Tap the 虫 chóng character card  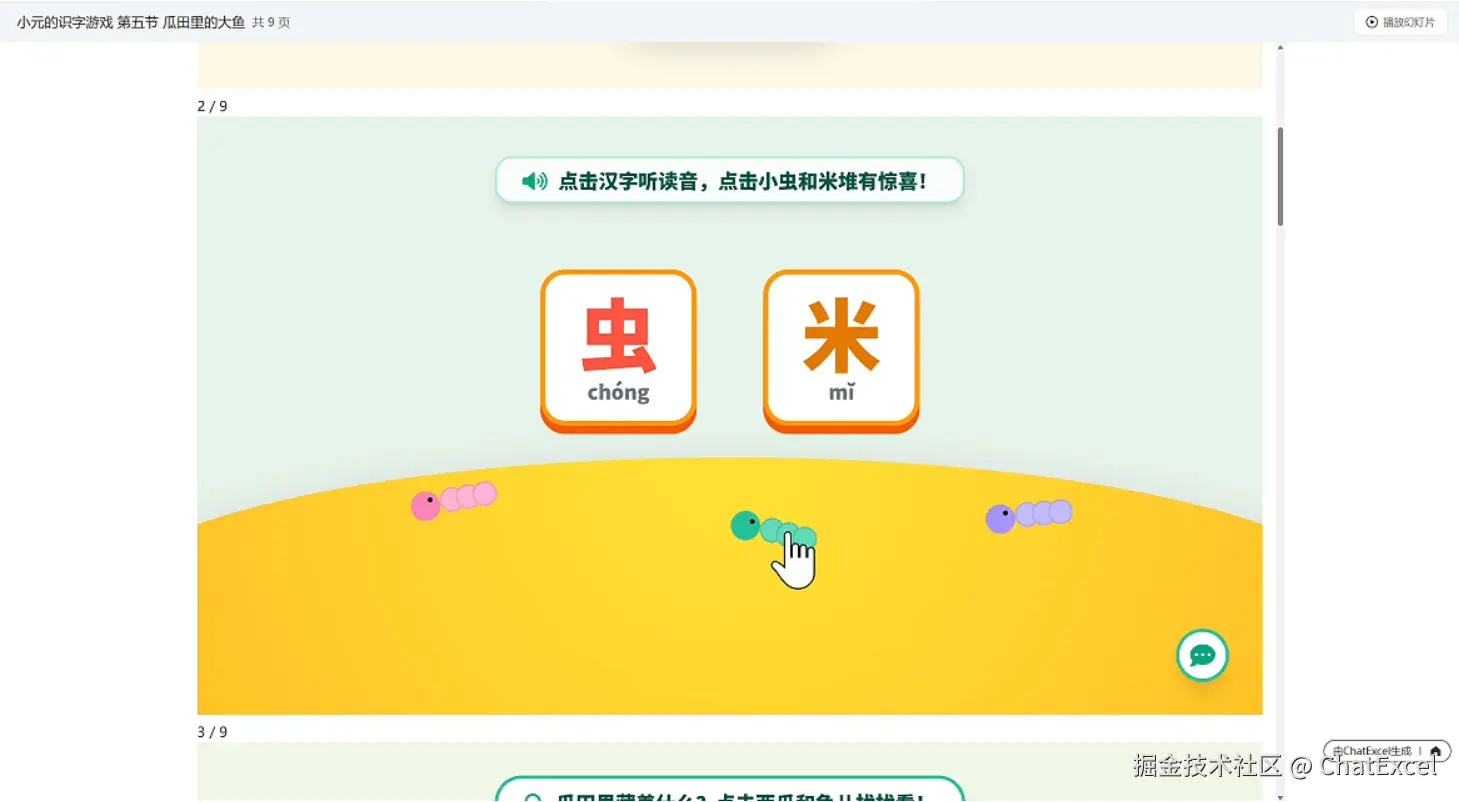point(618,348)
